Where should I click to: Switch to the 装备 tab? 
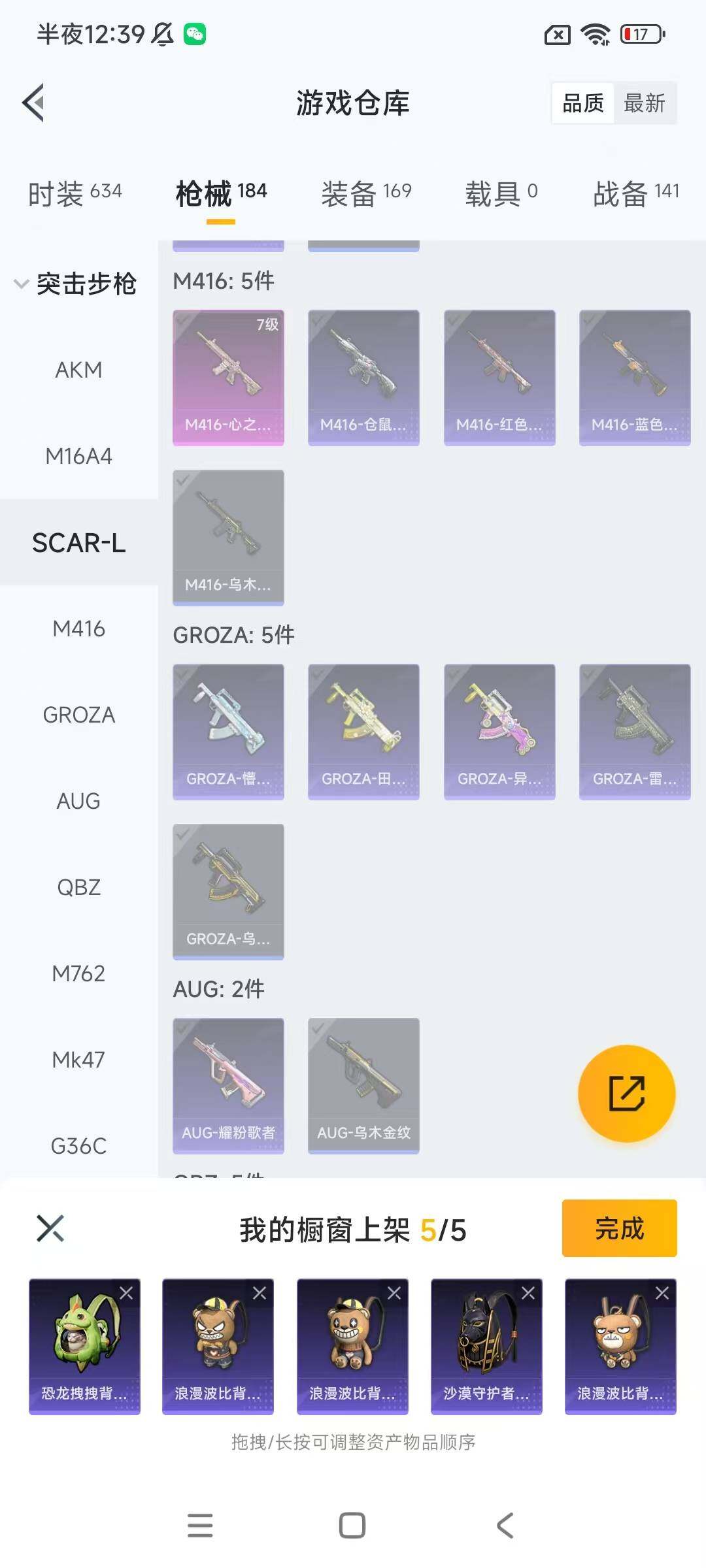[366, 193]
